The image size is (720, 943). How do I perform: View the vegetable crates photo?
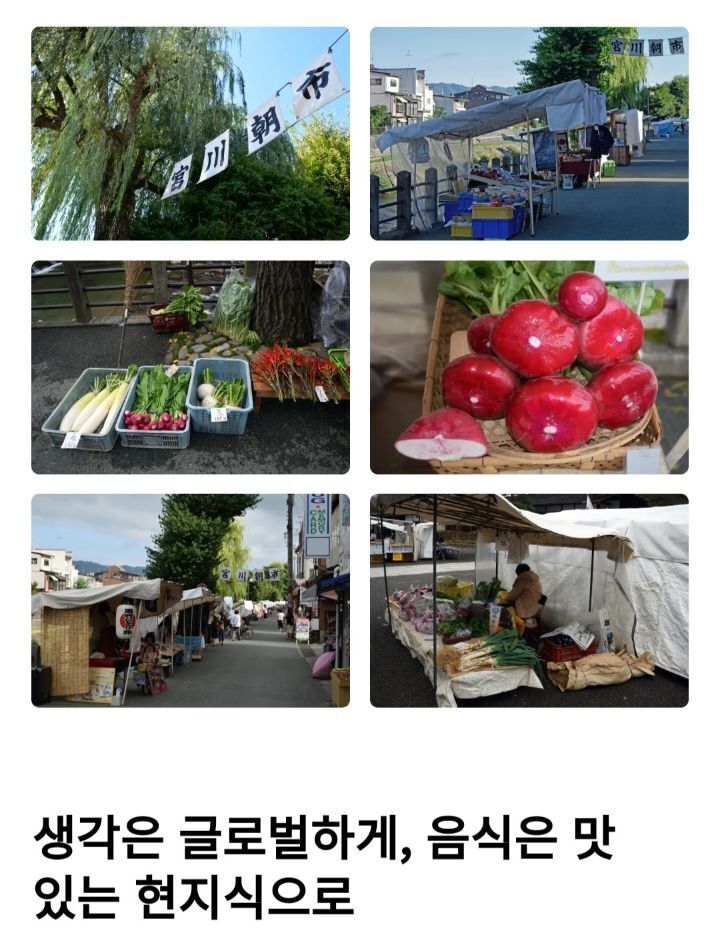point(190,367)
